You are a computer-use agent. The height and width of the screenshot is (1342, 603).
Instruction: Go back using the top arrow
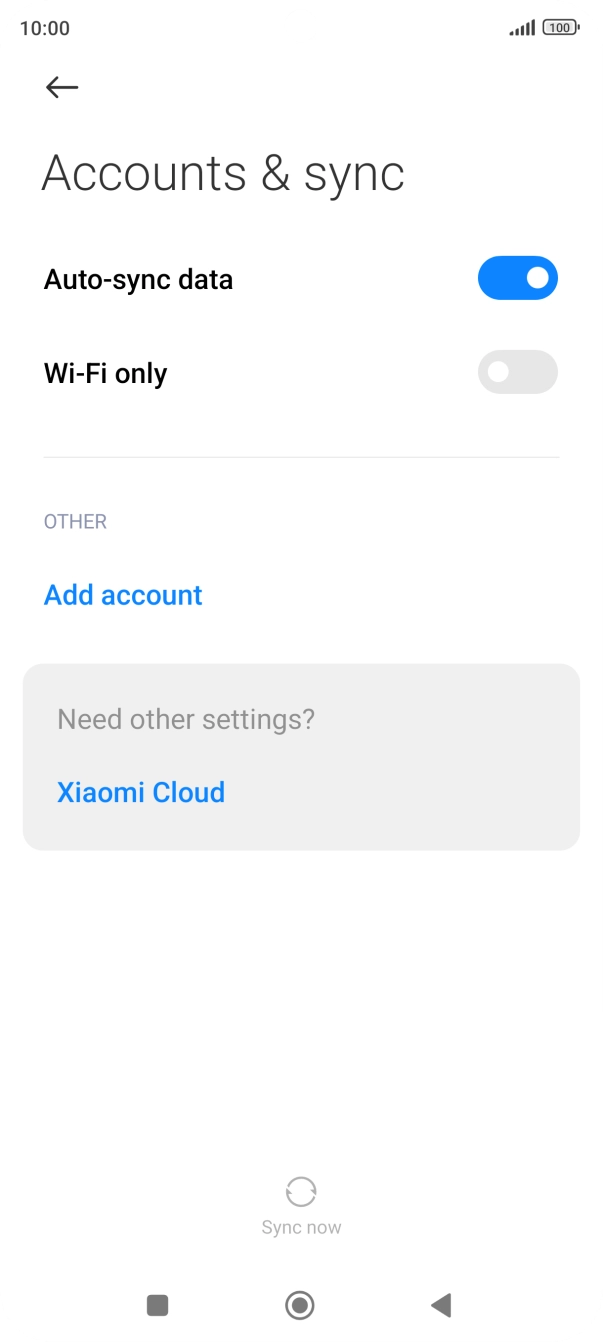pos(62,88)
